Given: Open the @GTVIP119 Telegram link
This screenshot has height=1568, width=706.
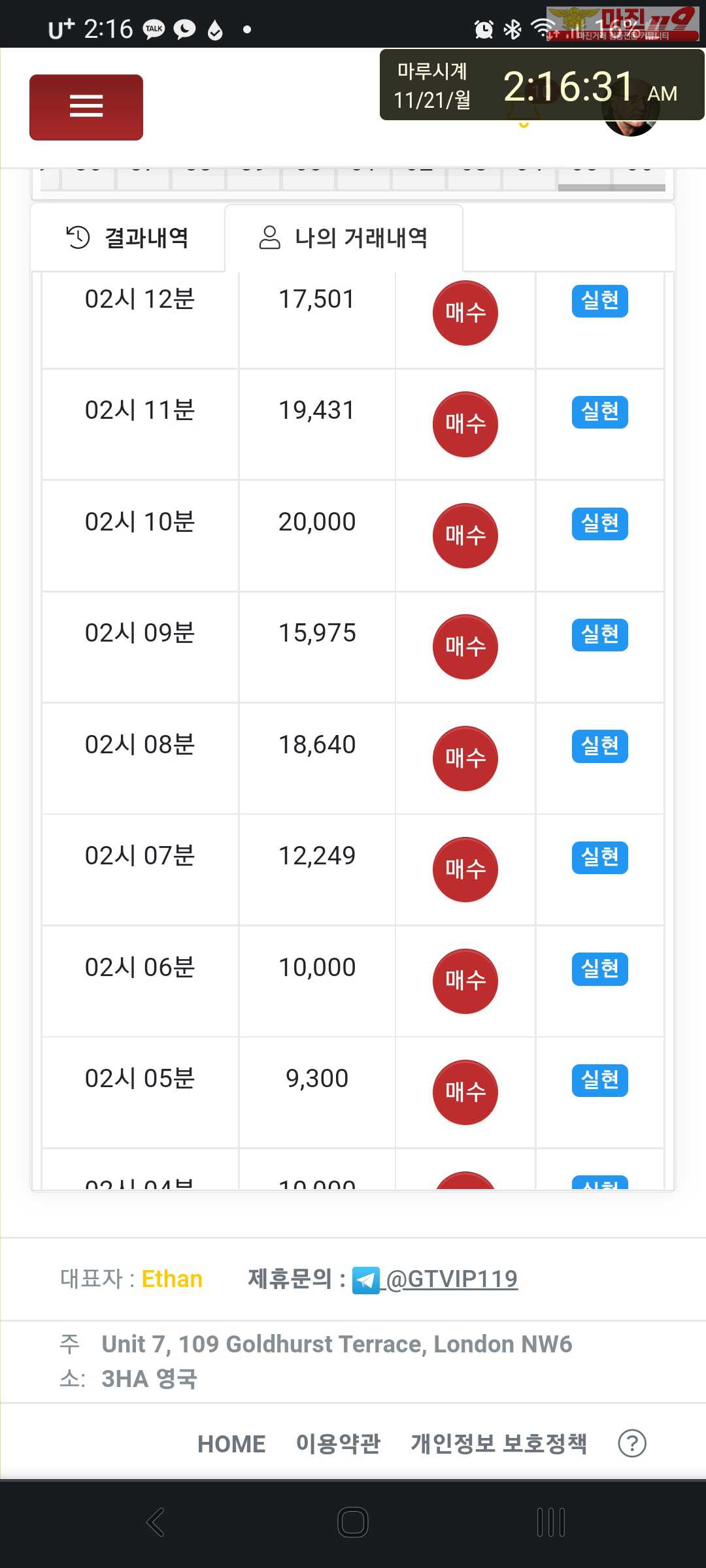Looking at the screenshot, I should tap(435, 1279).
